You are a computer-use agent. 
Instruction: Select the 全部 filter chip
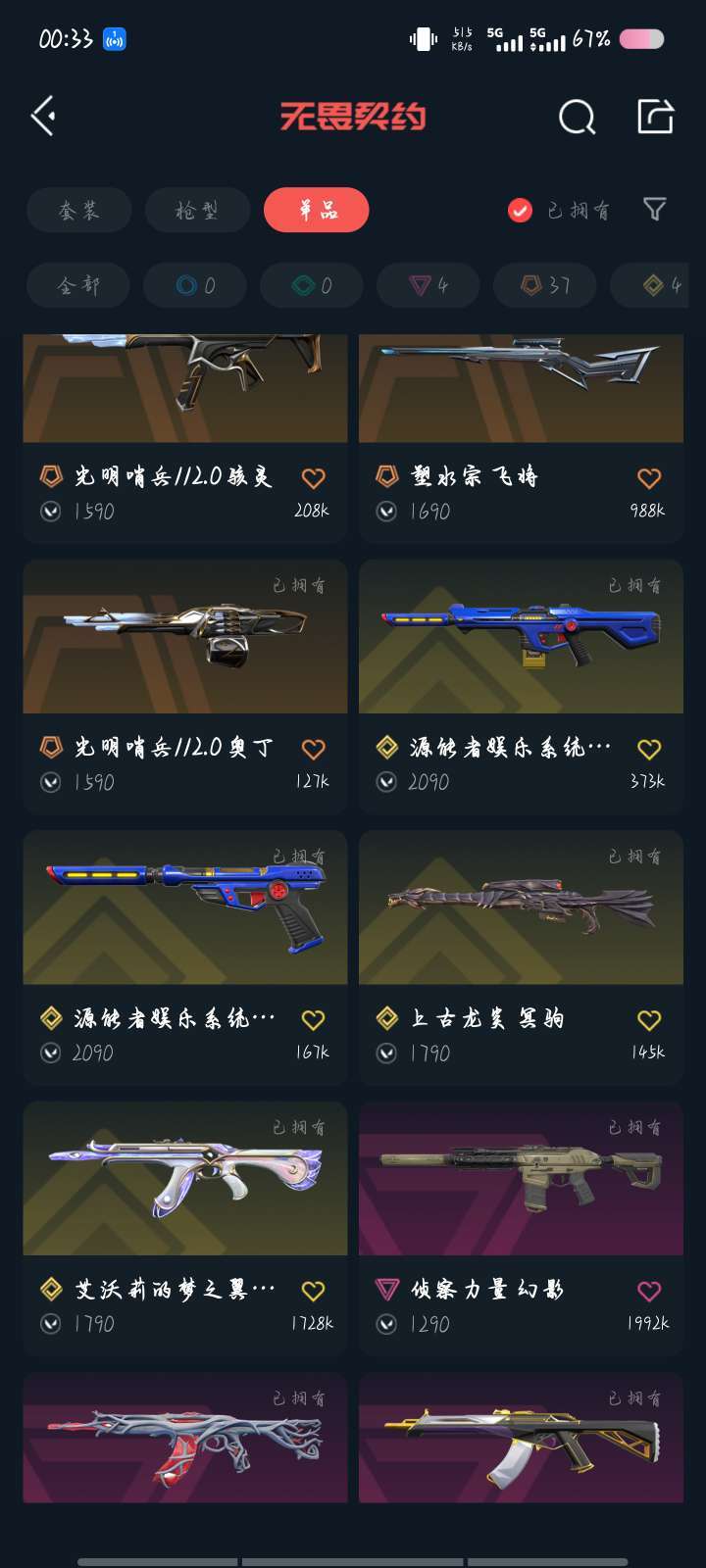pyautogui.click(x=79, y=285)
